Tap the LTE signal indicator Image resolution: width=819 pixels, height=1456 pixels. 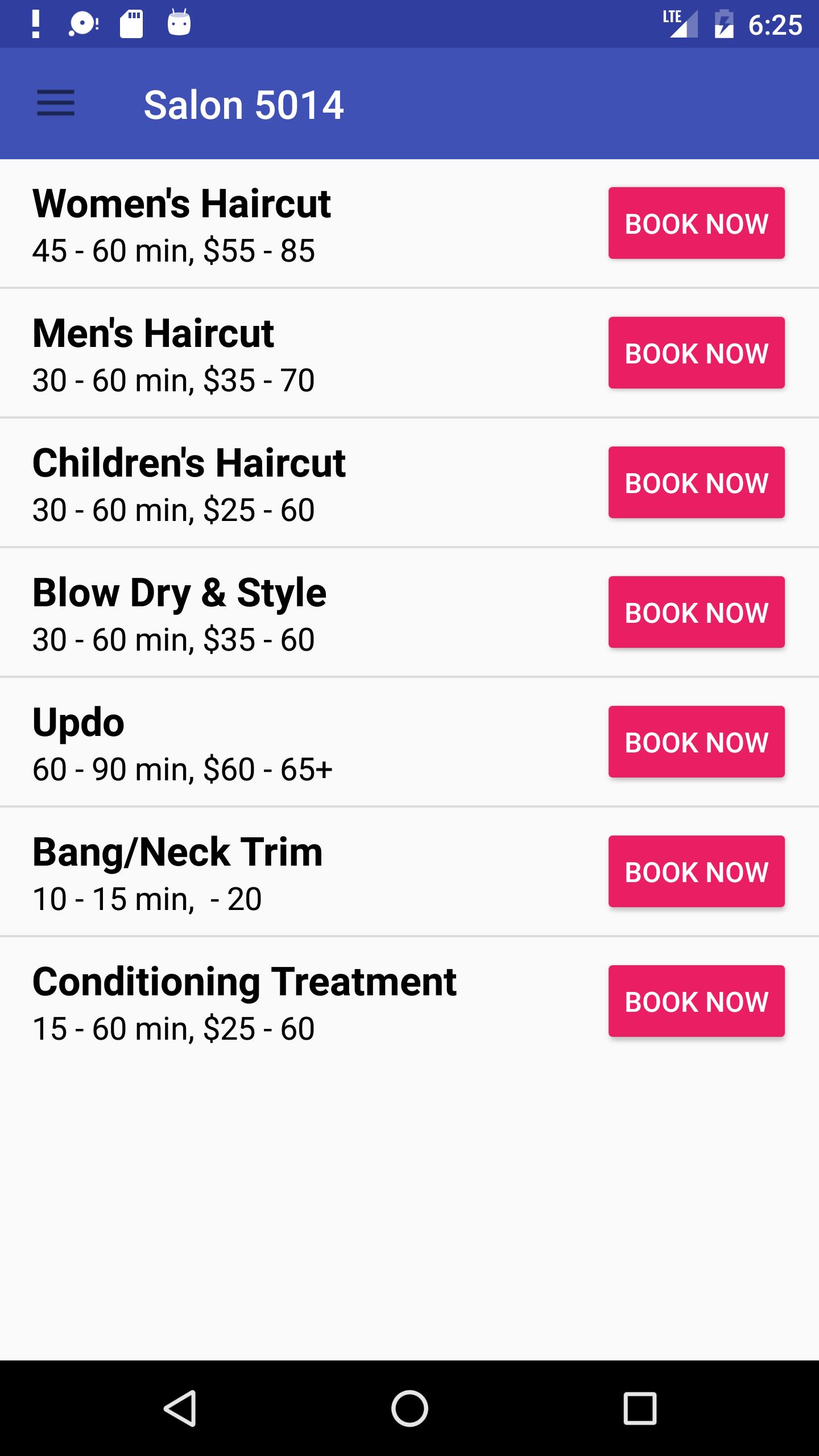point(680,24)
